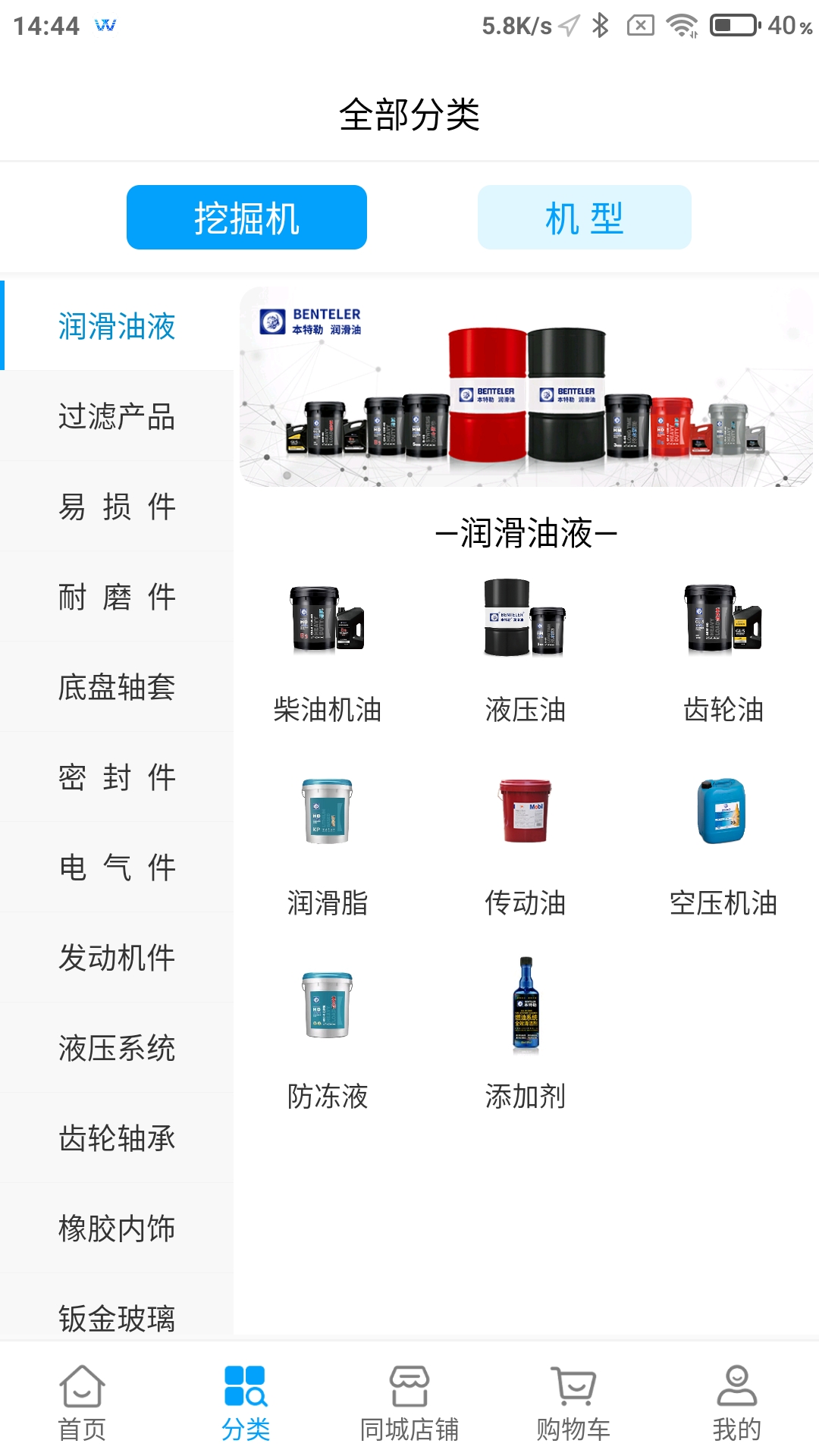The height and width of the screenshot is (1456, 819).
Task: Open the BENTELER lubricant banner
Action: click(x=526, y=387)
